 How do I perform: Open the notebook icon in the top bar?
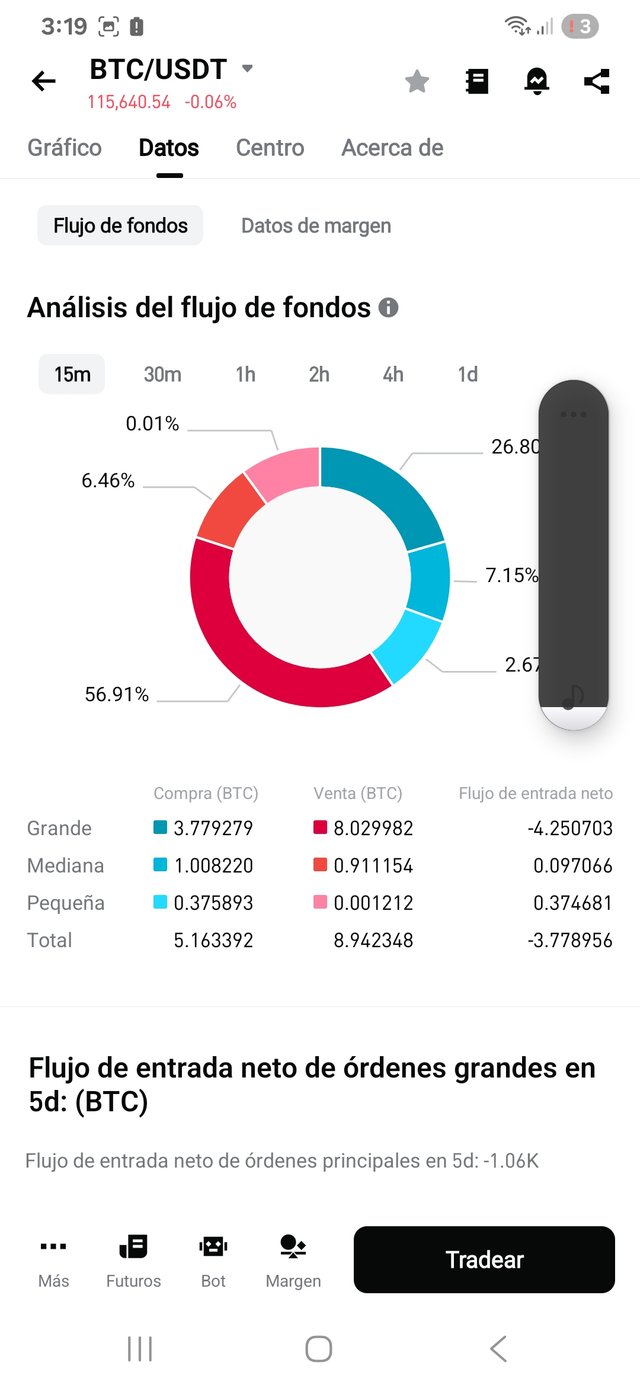pyautogui.click(x=477, y=82)
